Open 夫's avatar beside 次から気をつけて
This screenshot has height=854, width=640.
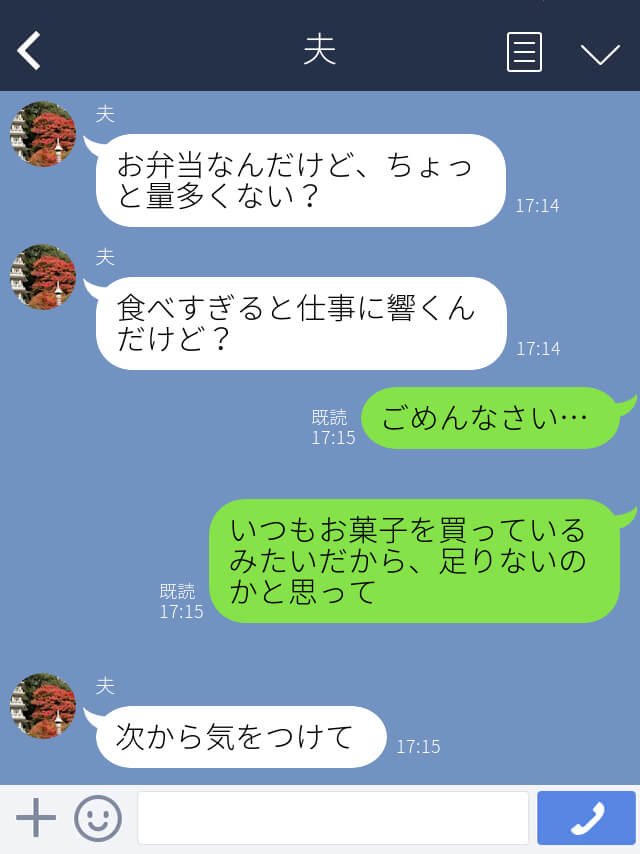43,706
